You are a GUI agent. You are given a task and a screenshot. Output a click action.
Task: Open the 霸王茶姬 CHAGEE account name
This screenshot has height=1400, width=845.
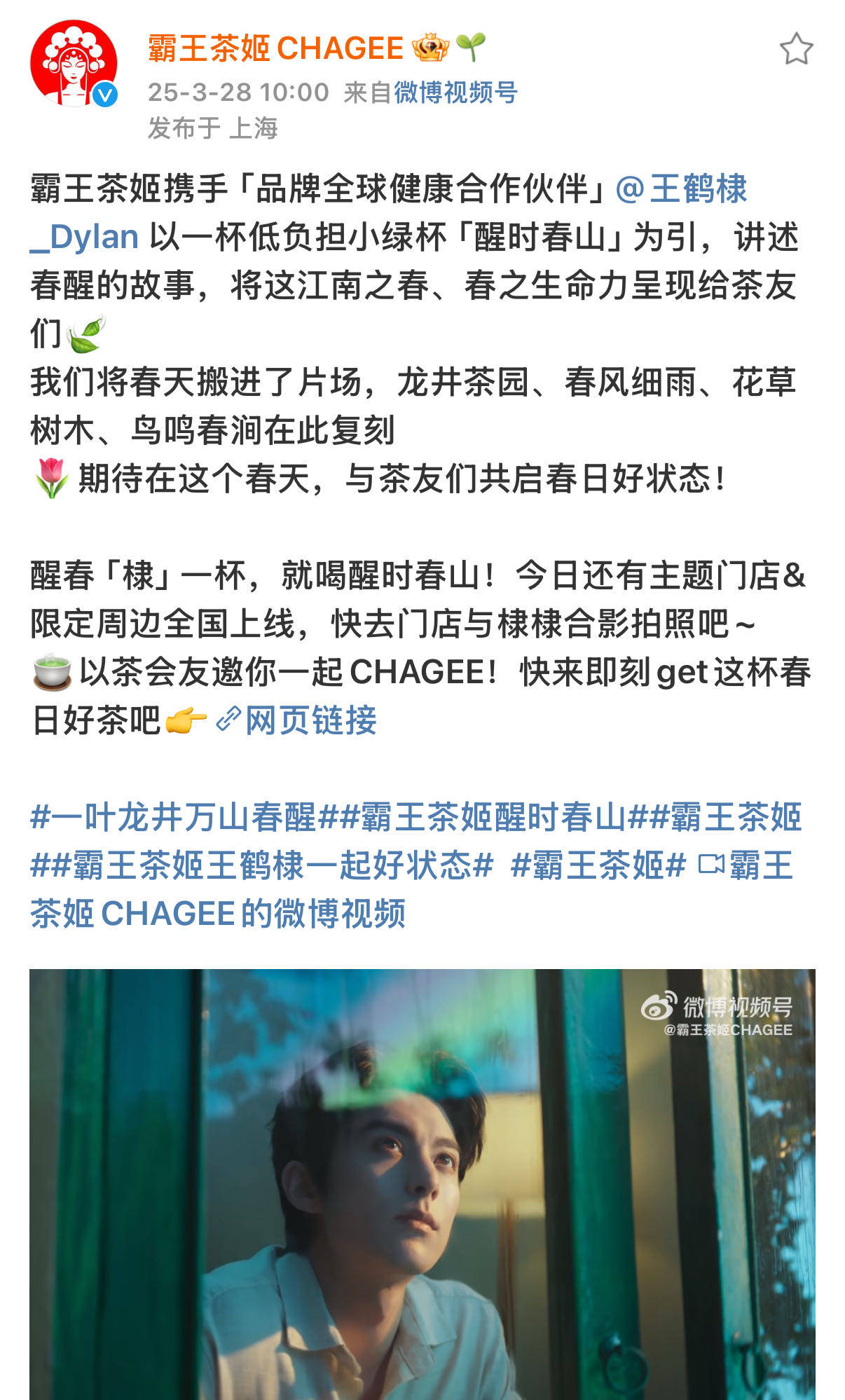pos(275,49)
